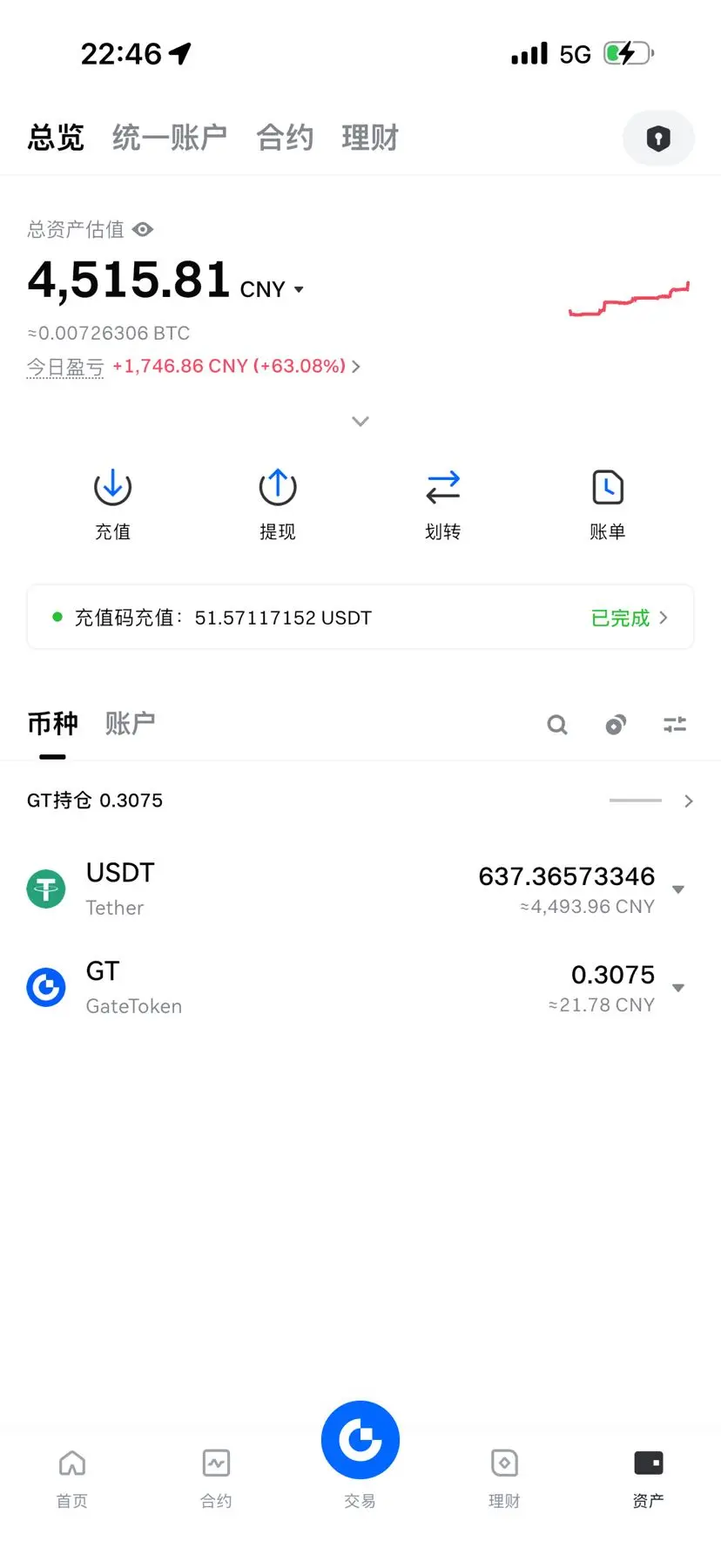Search coins with the magnifier icon
Image resolution: width=721 pixels, height=1568 pixels.
coord(557,725)
